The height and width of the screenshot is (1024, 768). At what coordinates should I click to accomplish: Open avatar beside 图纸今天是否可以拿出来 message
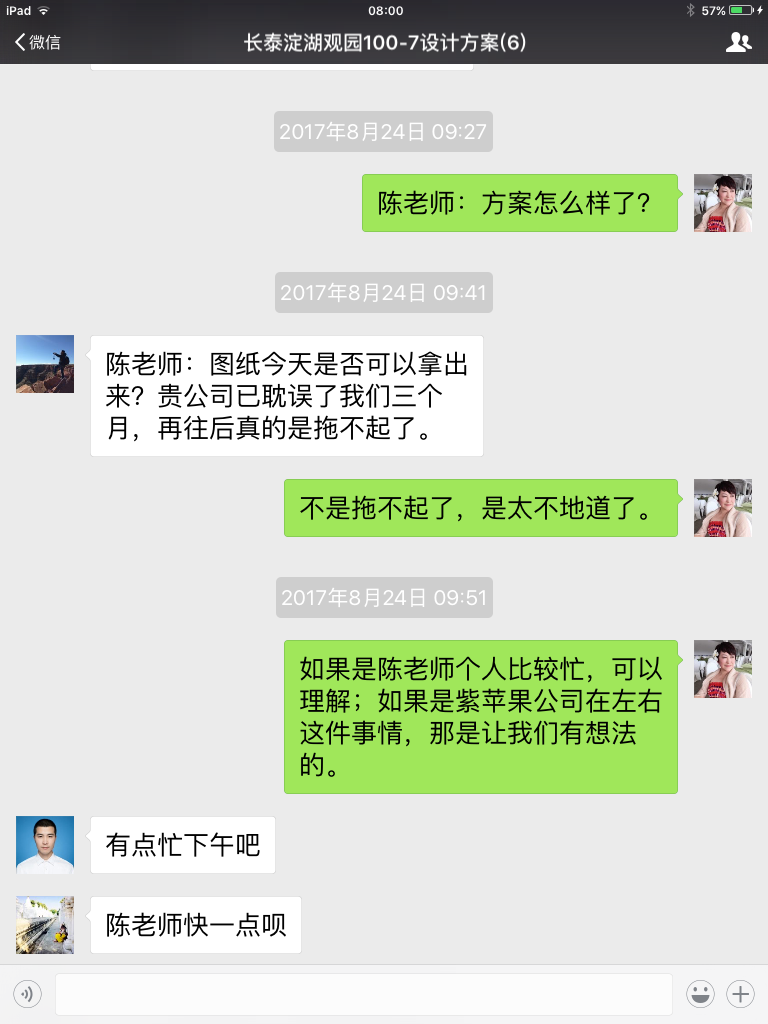coord(45,364)
